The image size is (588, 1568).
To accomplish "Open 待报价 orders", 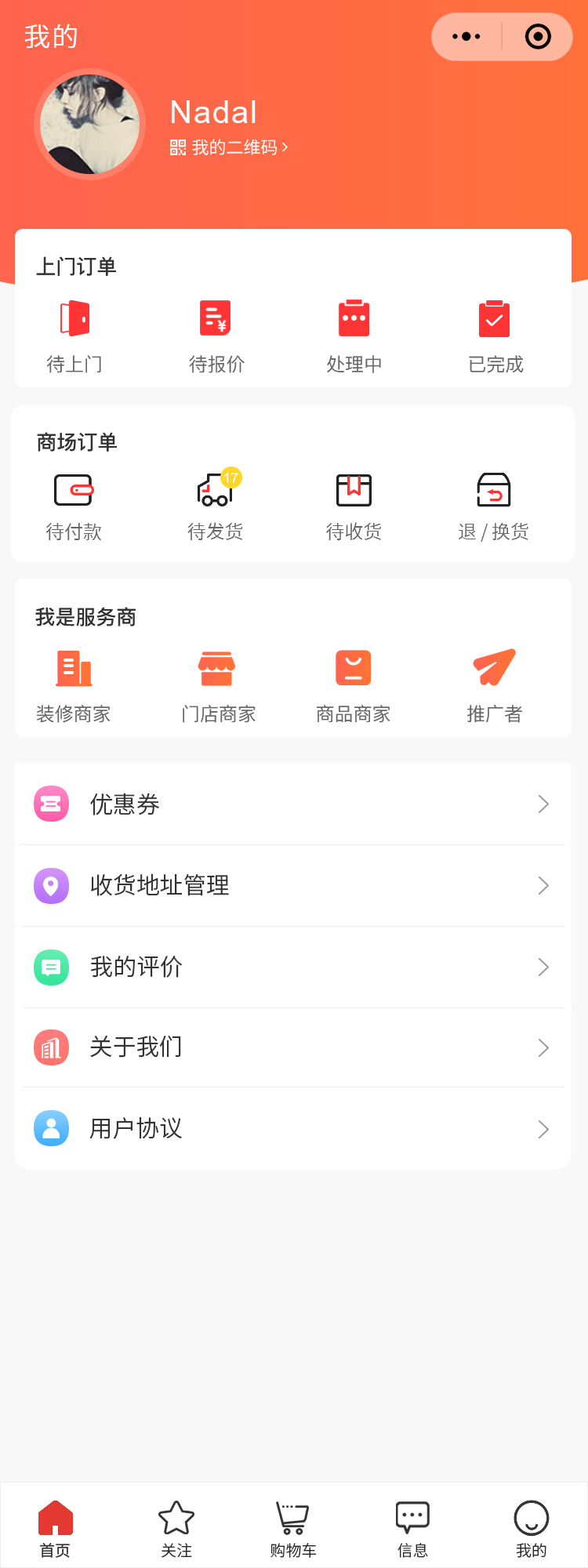I will 216,336.
